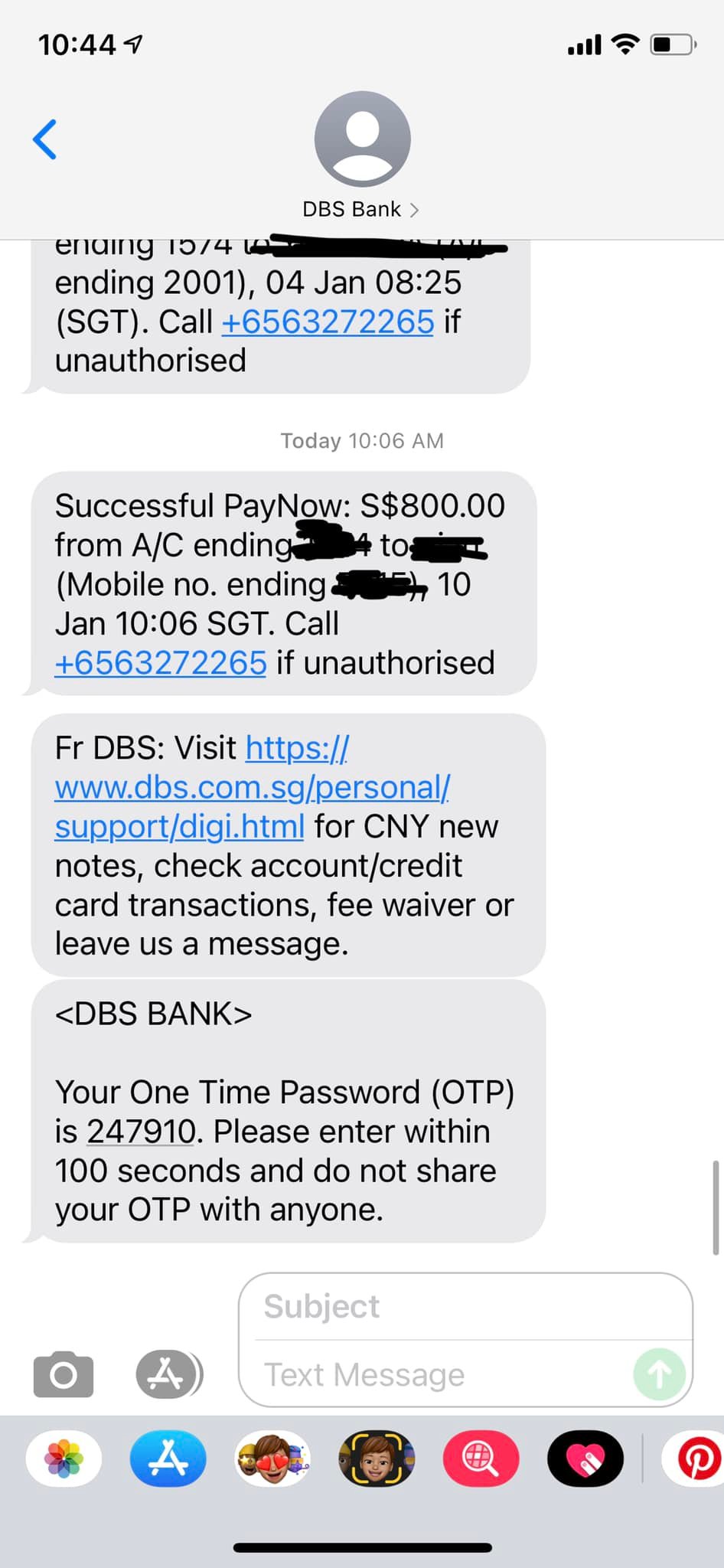724x1568 pixels.
Task: Open the camera to attach a photo
Action: pos(64,1374)
